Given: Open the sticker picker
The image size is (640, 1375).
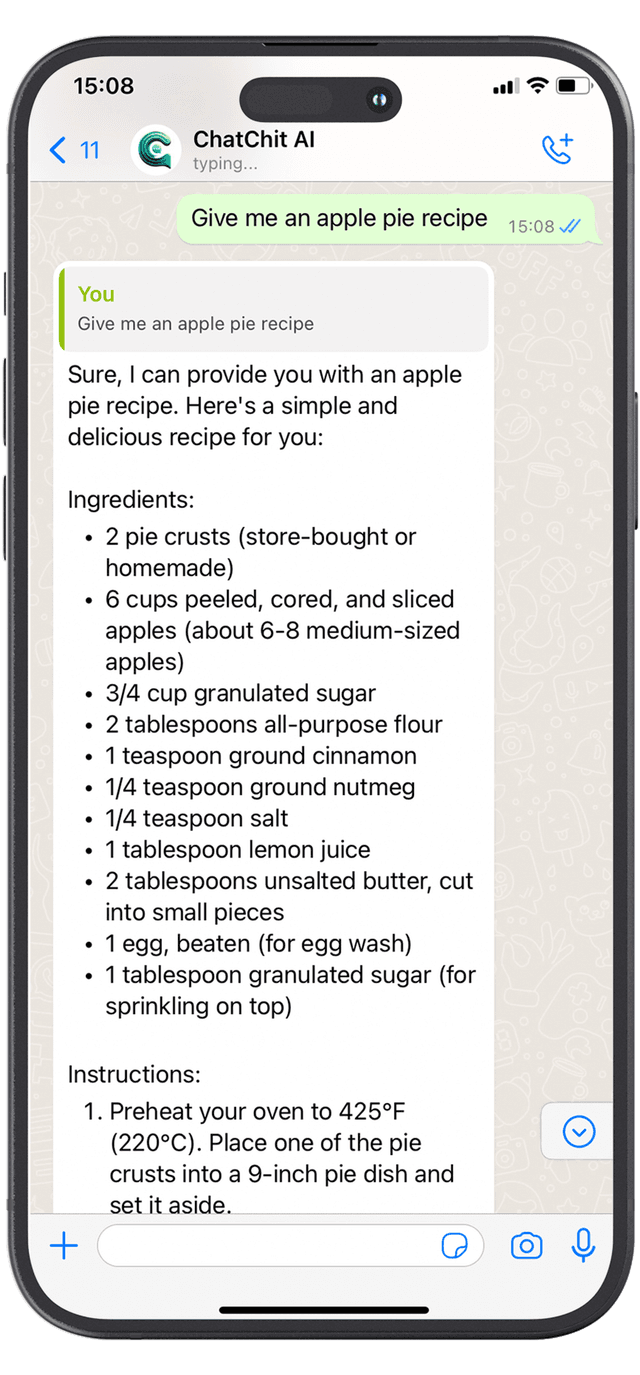Looking at the screenshot, I should [454, 1246].
